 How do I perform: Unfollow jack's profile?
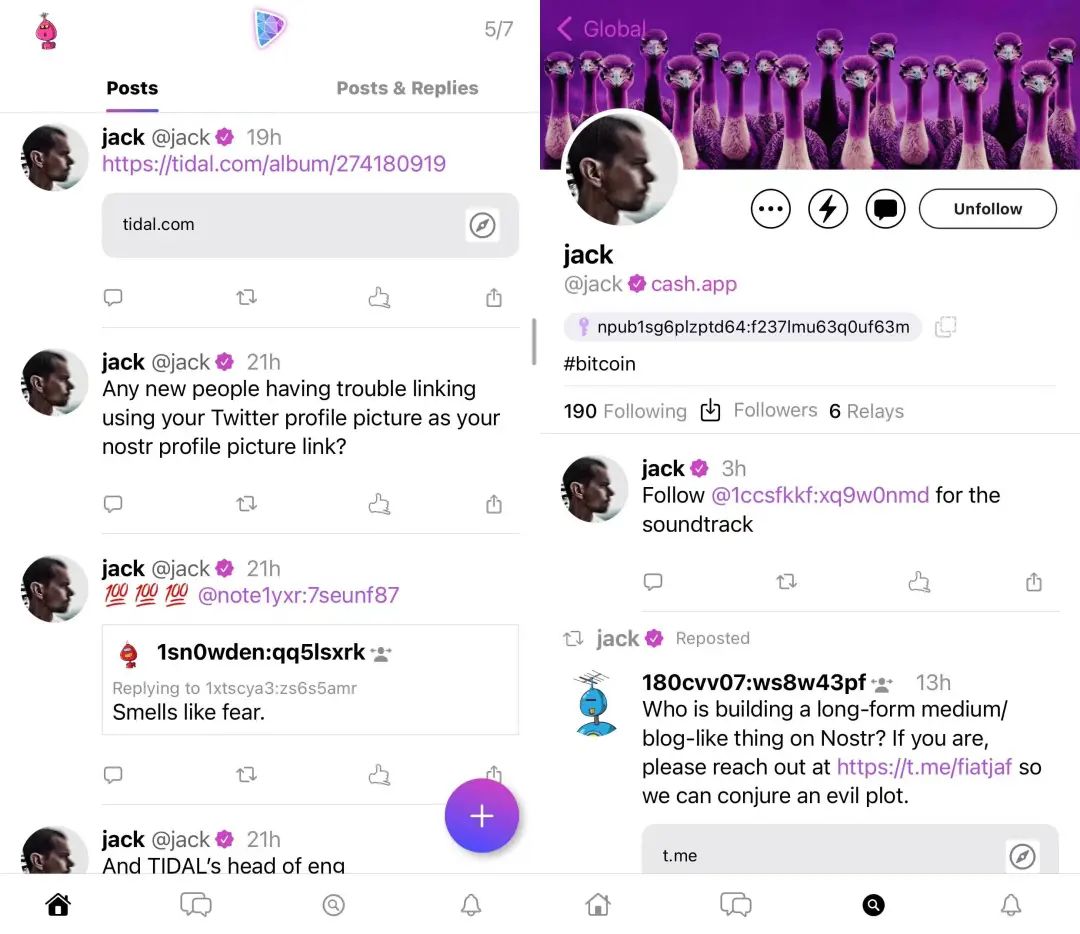987,209
